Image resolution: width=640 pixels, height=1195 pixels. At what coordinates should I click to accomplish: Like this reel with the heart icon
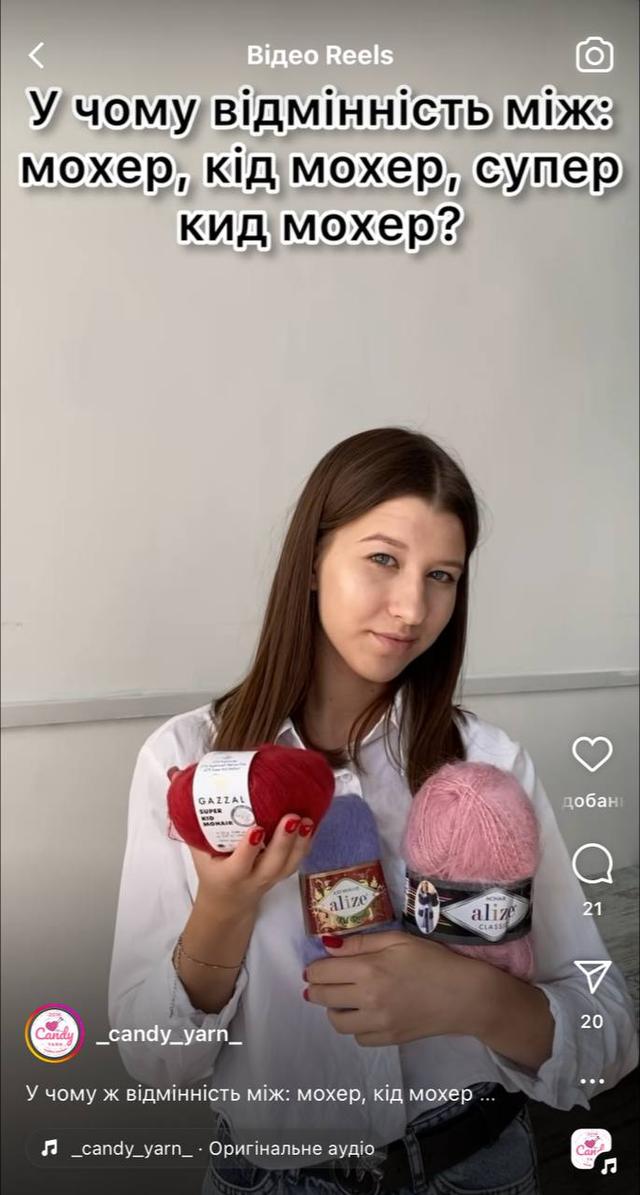point(592,754)
